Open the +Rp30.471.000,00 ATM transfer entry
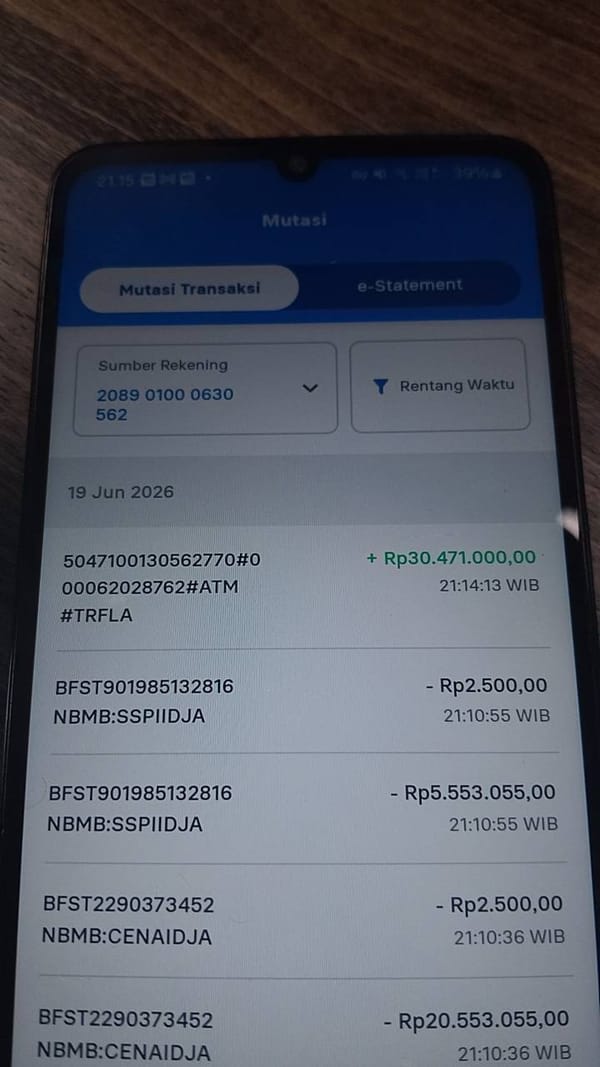Image resolution: width=600 pixels, height=1067 pixels. (x=300, y=587)
